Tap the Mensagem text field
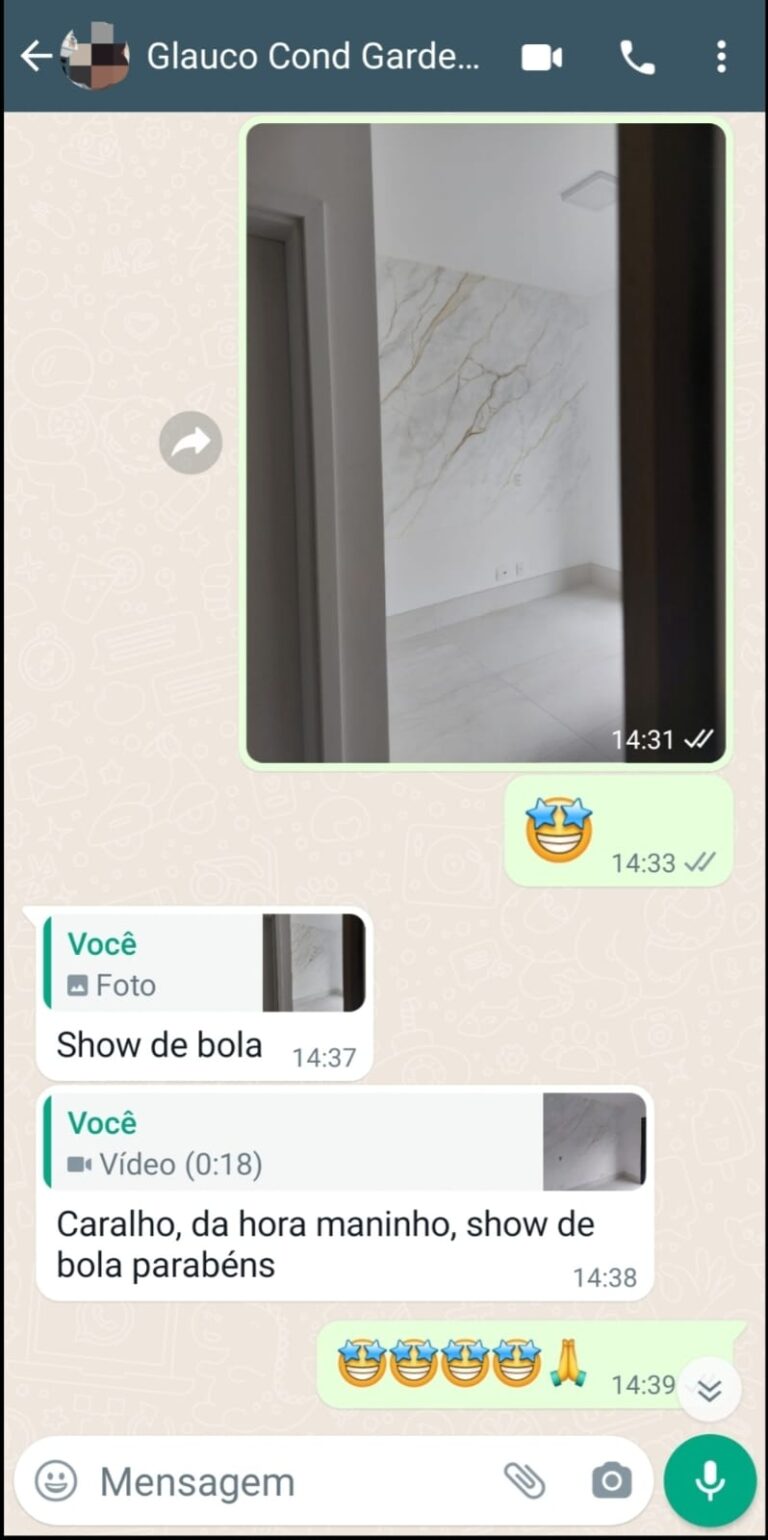 (290, 1482)
